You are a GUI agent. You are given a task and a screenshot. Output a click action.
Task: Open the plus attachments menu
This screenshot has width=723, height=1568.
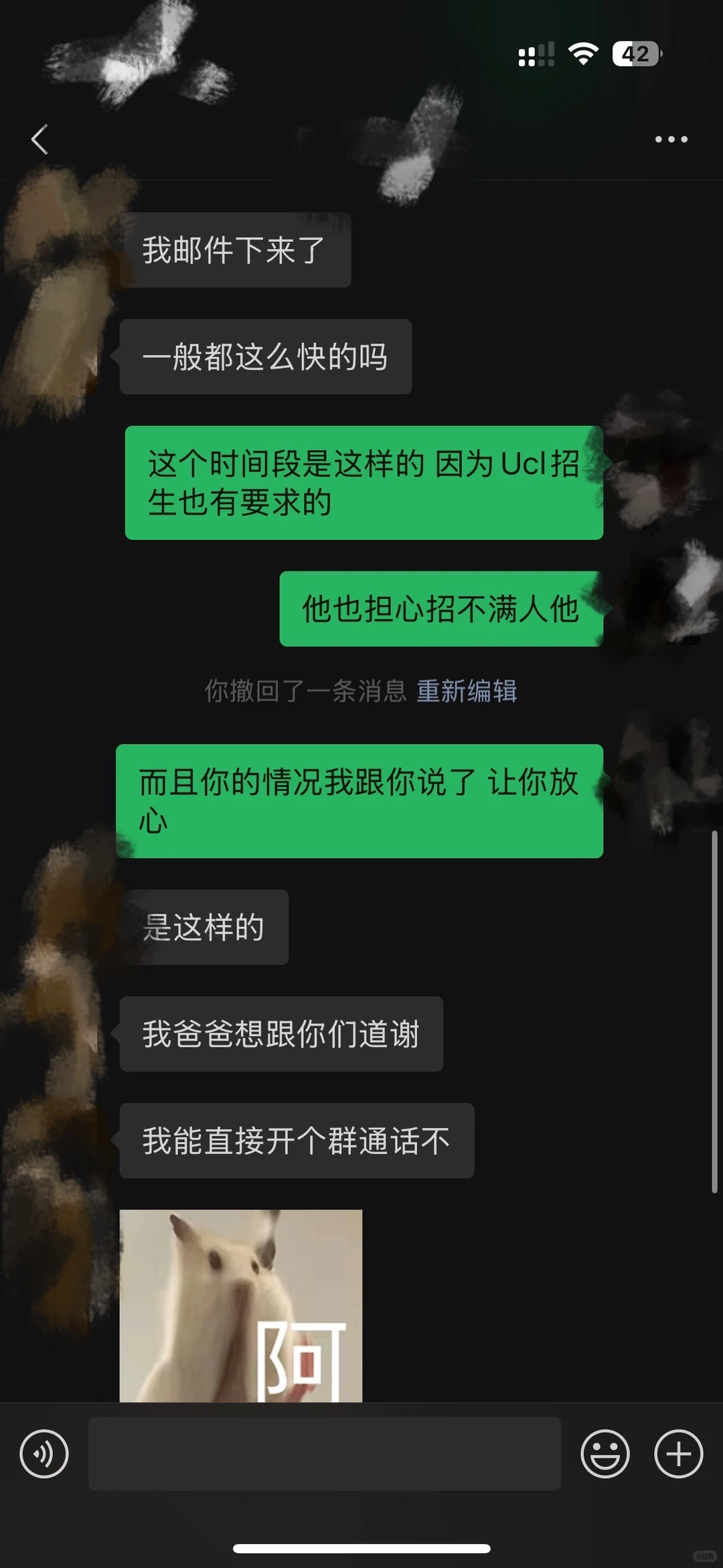pos(678,1454)
